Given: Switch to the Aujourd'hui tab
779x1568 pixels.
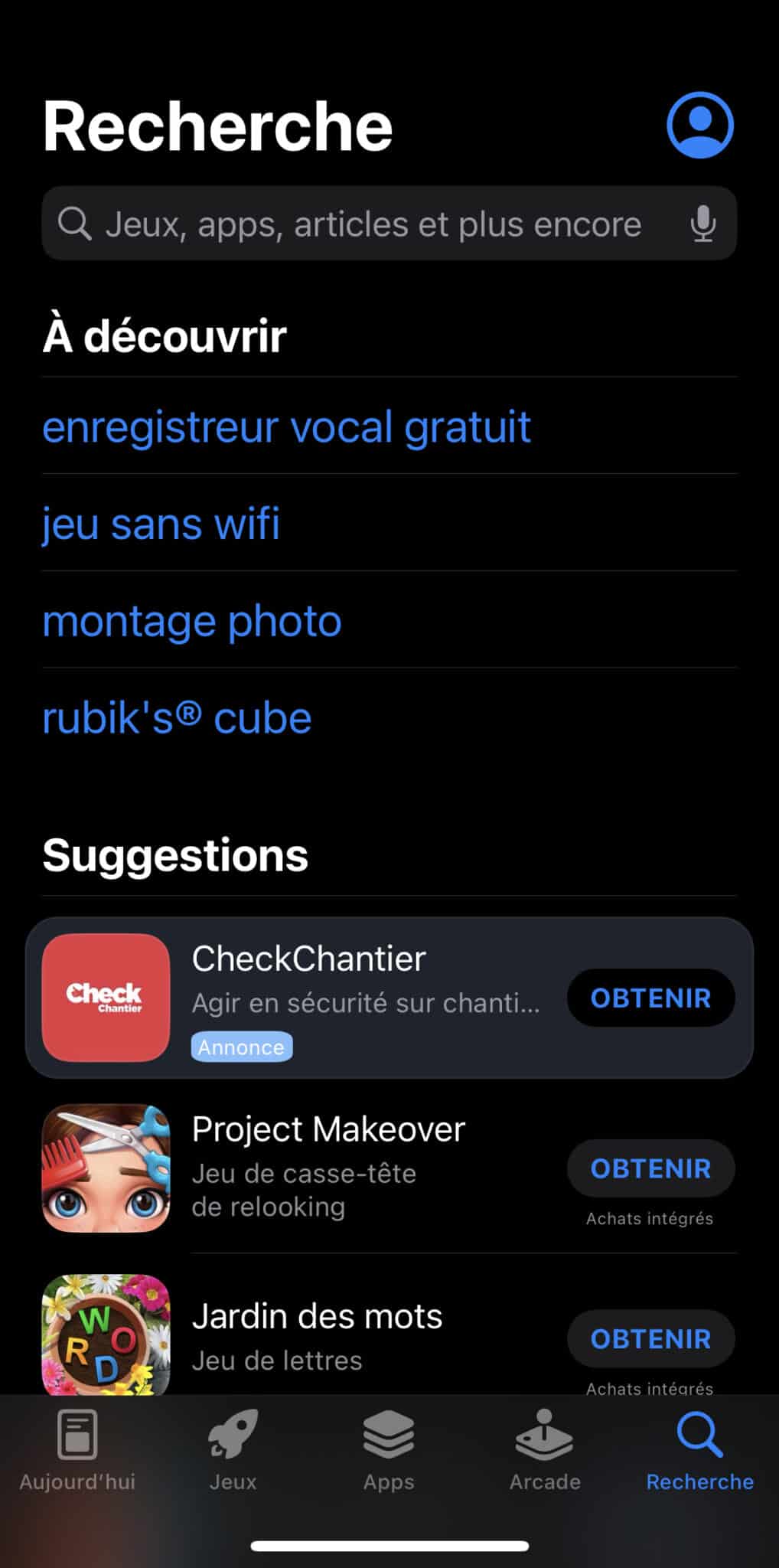Looking at the screenshot, I should point(77,1451).
